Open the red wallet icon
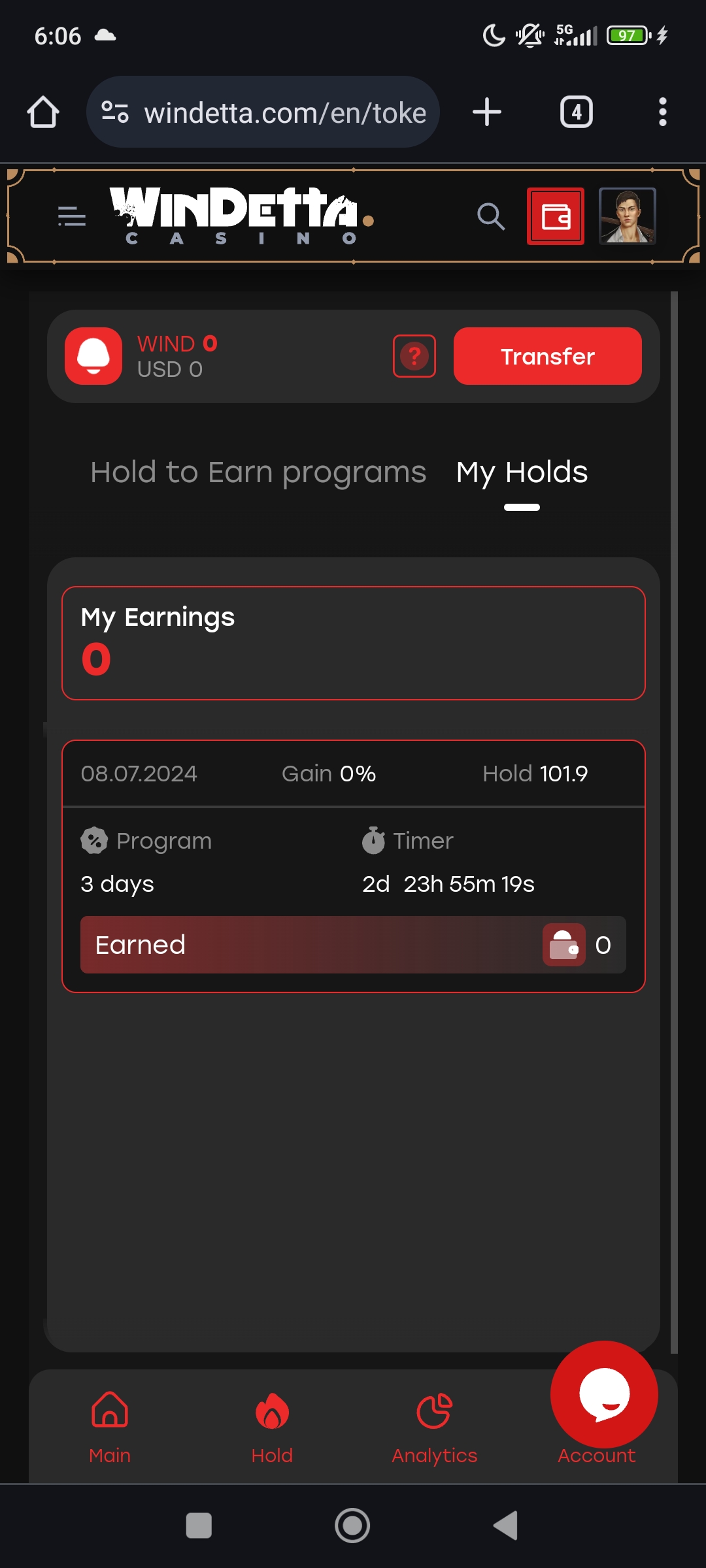Image resolution: width=706 pixels, height=1568 pixels. tap(556, 216)
